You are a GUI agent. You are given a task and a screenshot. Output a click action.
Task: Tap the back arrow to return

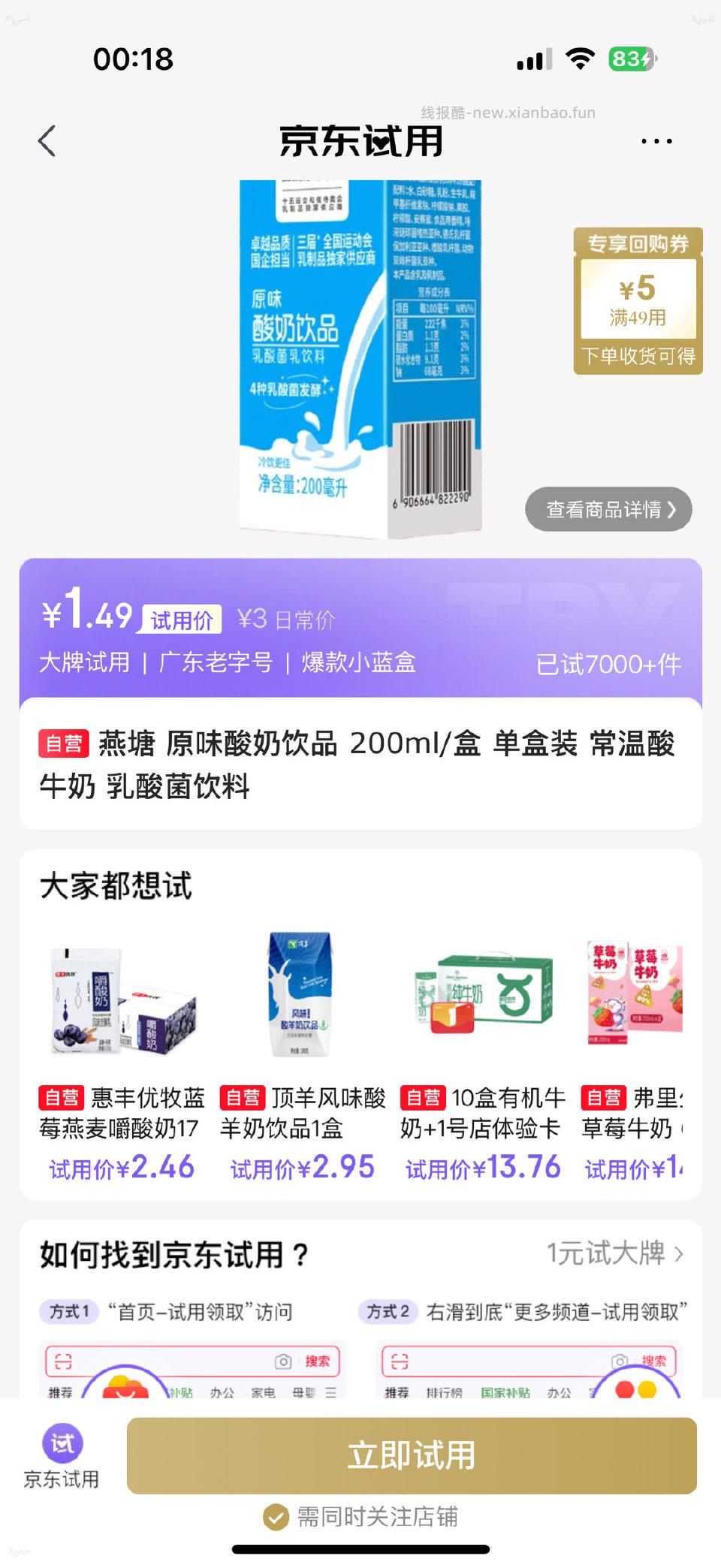pos(47,140)
